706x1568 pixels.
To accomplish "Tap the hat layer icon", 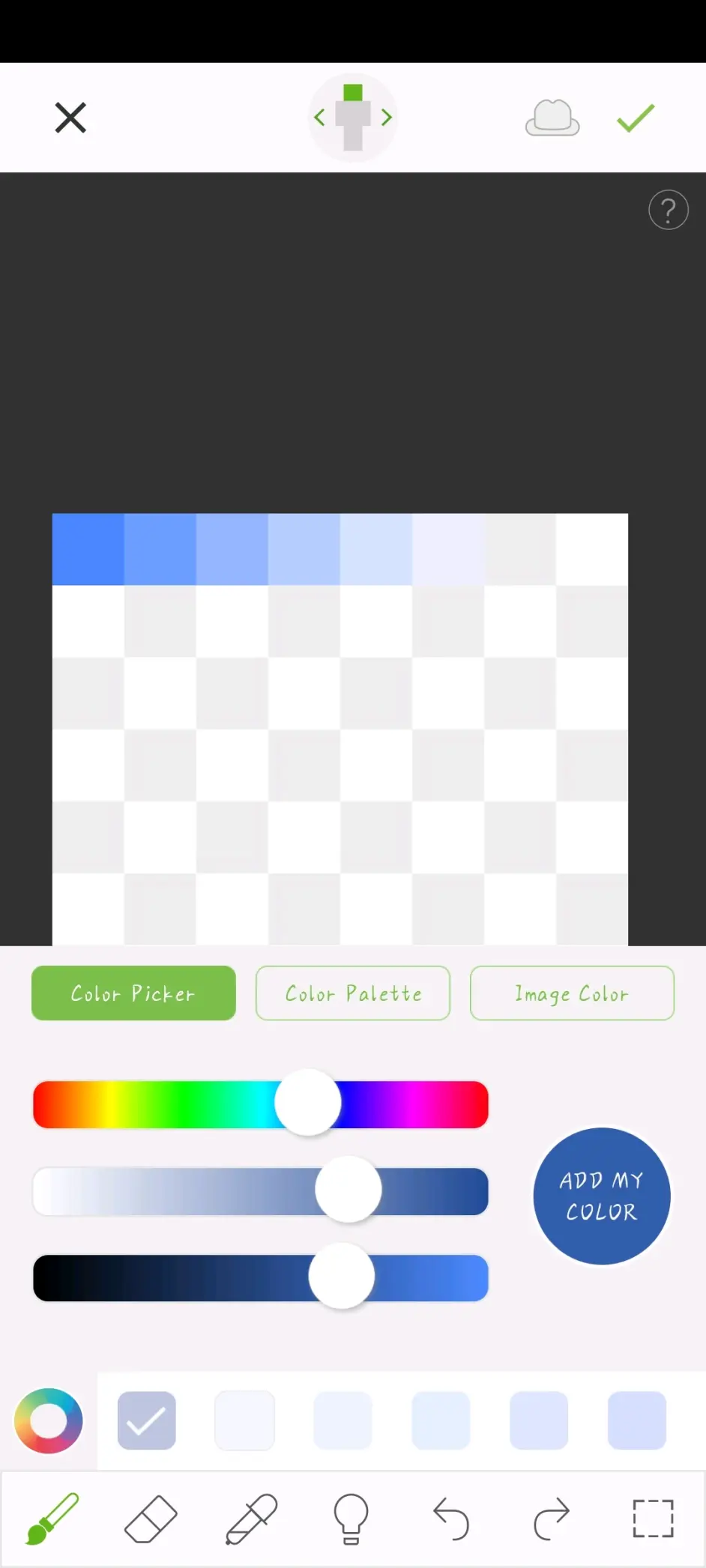I will click(x=552, y=118).
